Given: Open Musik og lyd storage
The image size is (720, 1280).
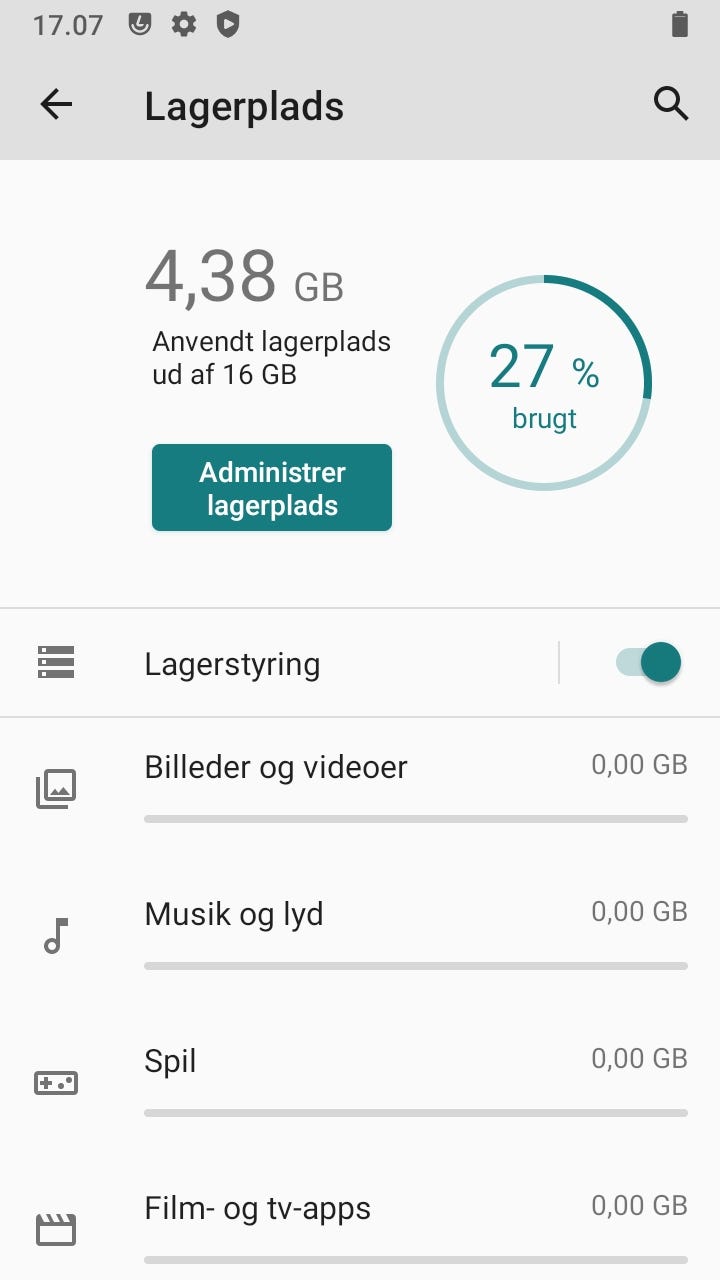Looking at the screenshot, I should pyautogui.click(x=360, y=934).
